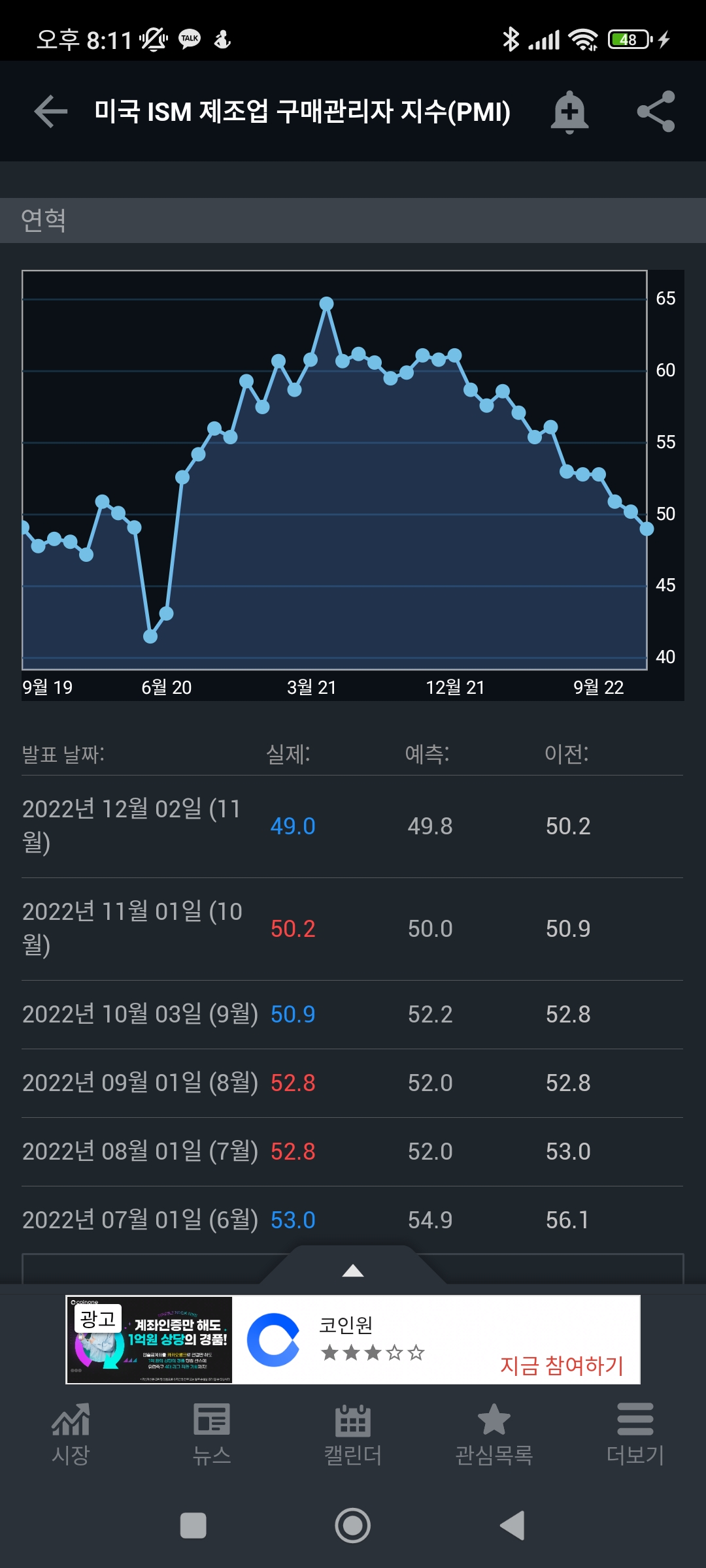This screenshot has height=1568, width=706.
Task: Switch to the 뉴스 tab
Action: [x=212, y=1433]
